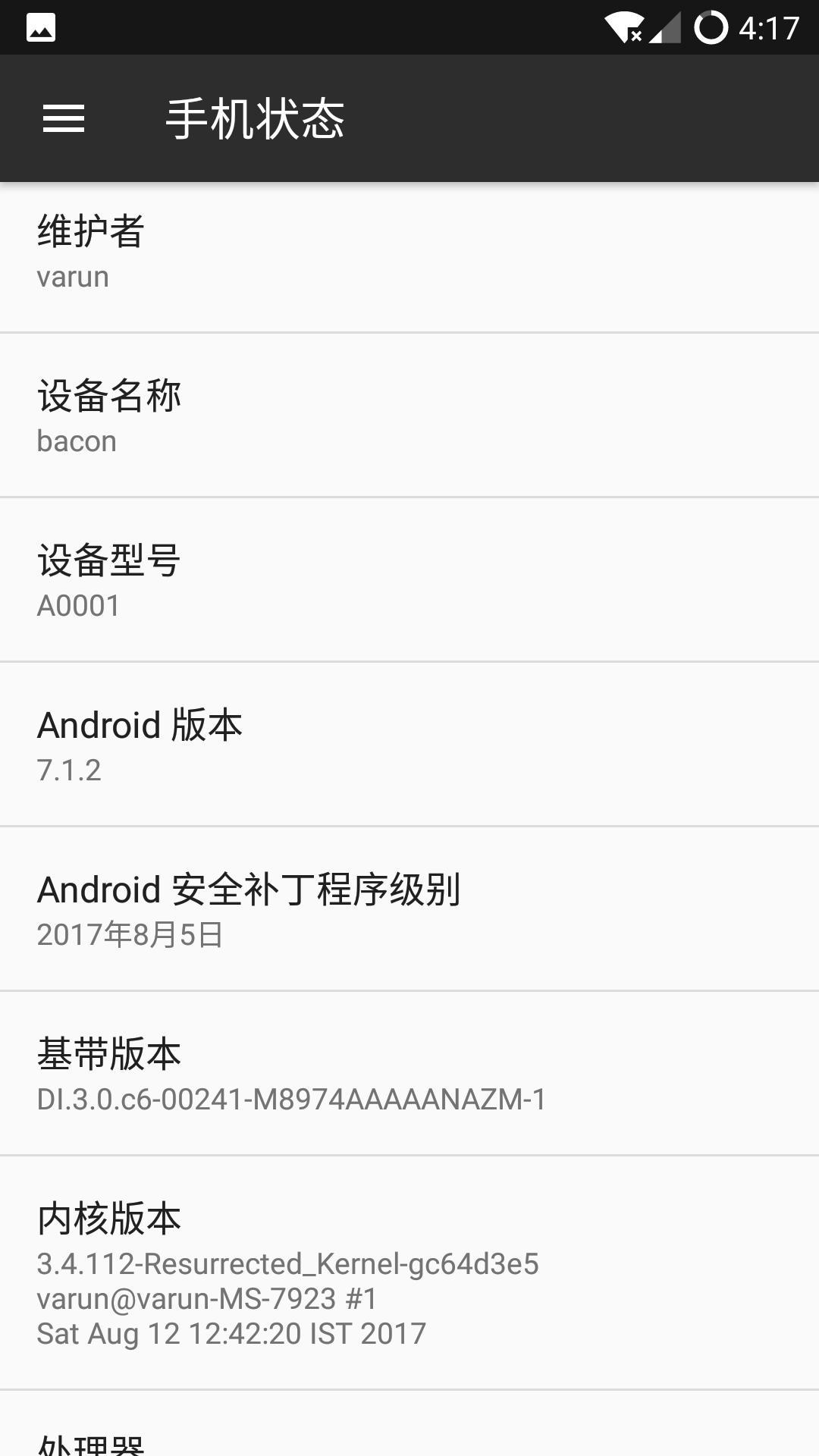The width and height of the screenshot is (819, 1456).
Task: Tap the hamburger icon beside 手机状态
Action: pyautogui.click(x=64, y=118)
